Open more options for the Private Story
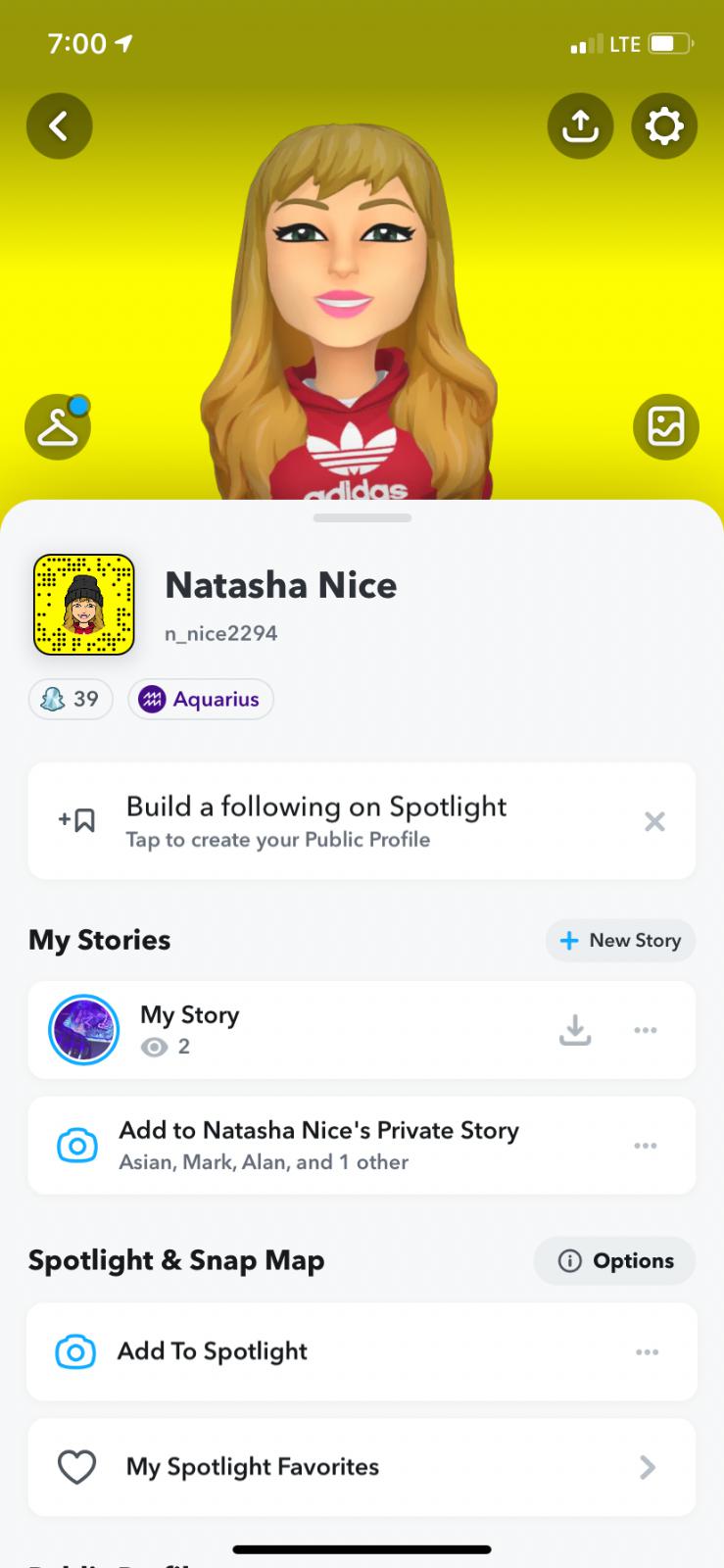 646,1146
